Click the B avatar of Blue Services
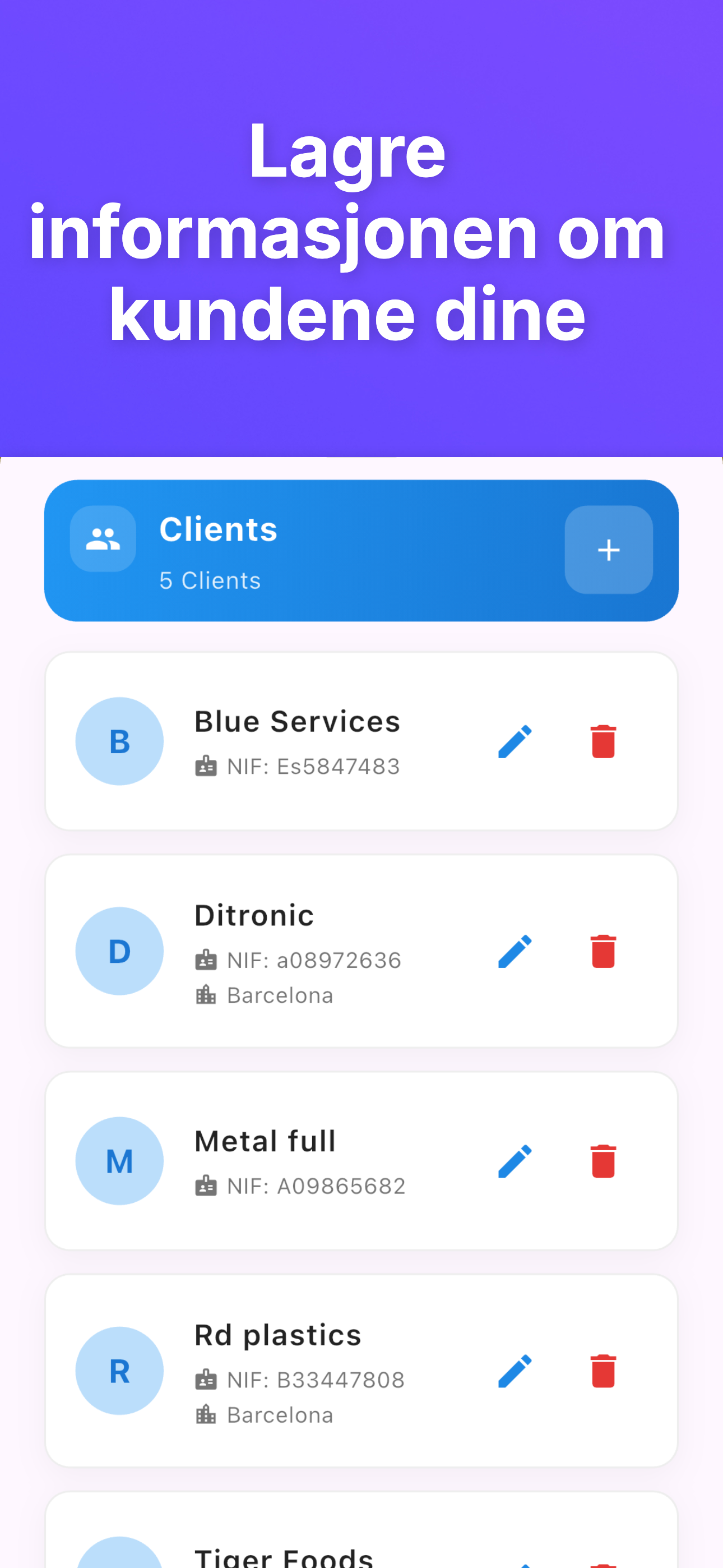Viewport: 723px width, 1568px height. [x=119, y=741]
